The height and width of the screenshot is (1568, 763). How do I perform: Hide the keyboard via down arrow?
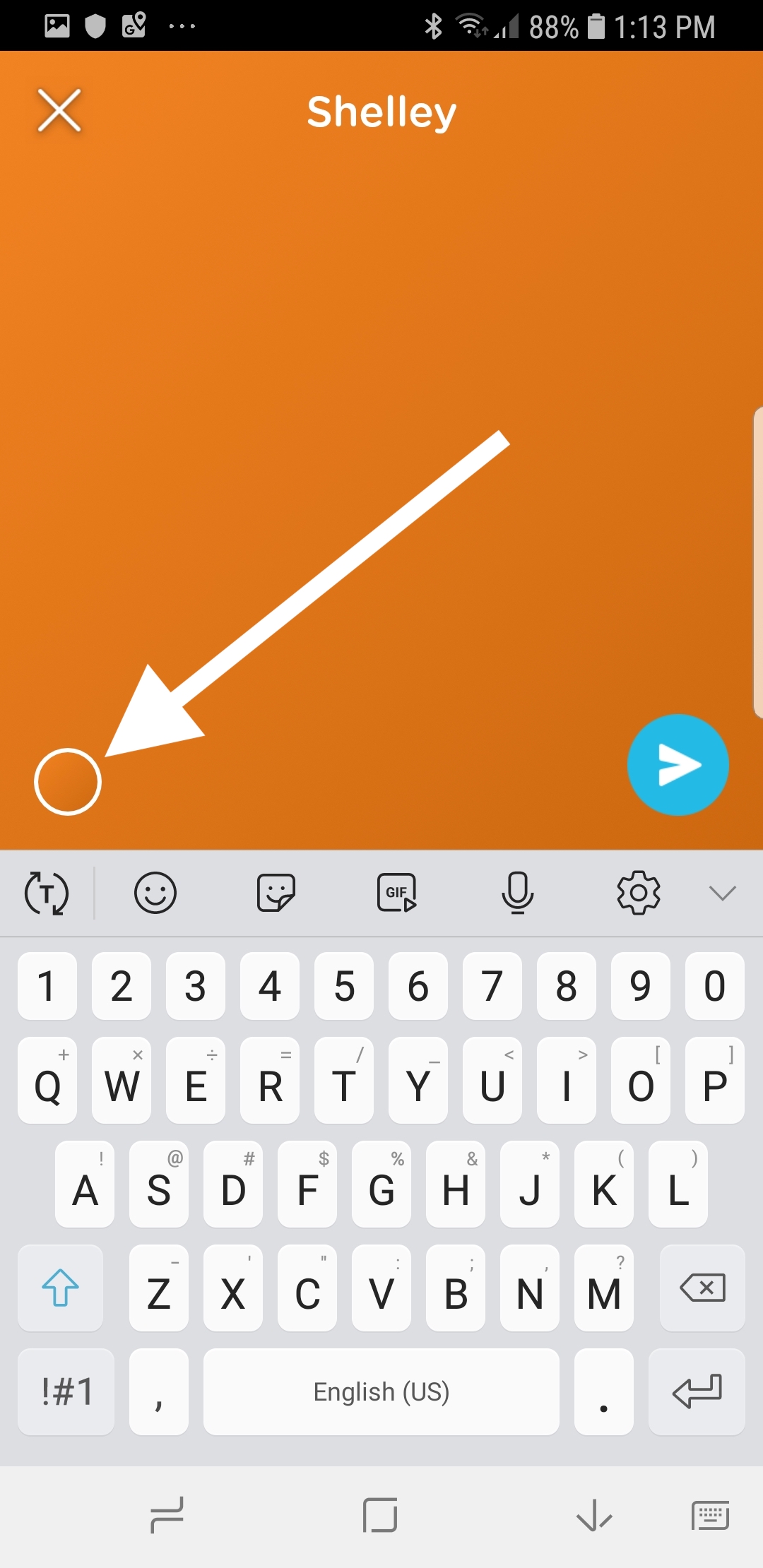(x=593, y=1515)
